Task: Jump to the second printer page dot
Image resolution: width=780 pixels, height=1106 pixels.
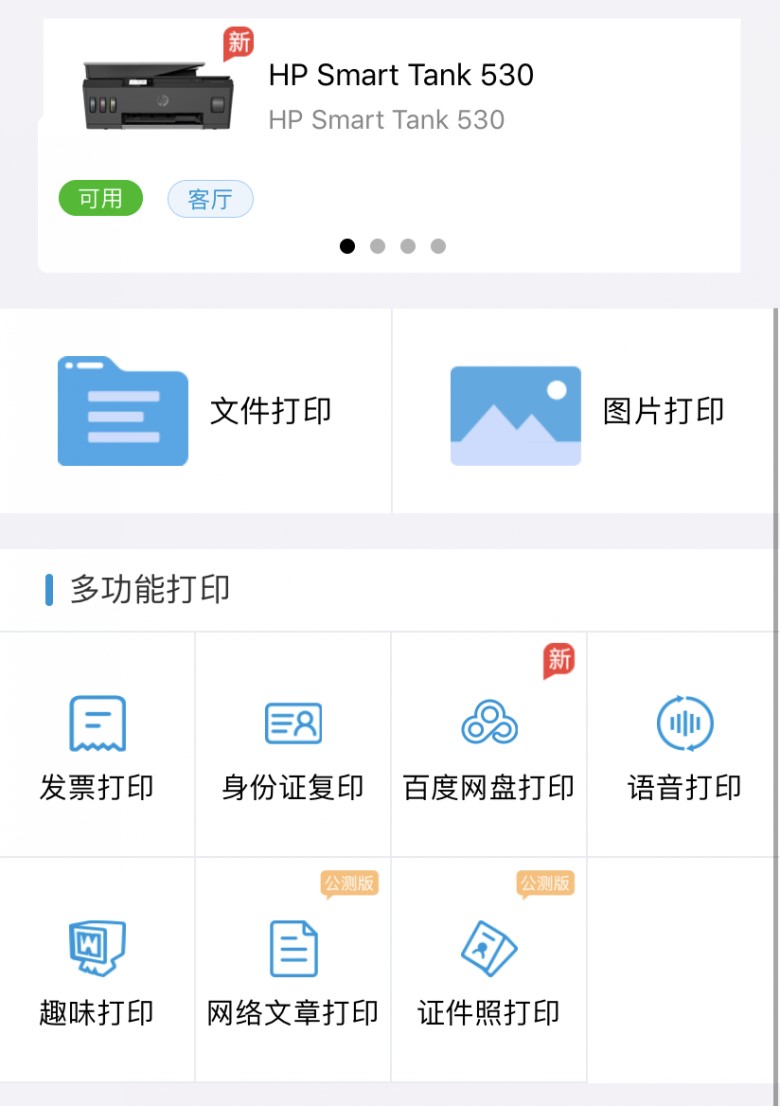Action: 377,246
